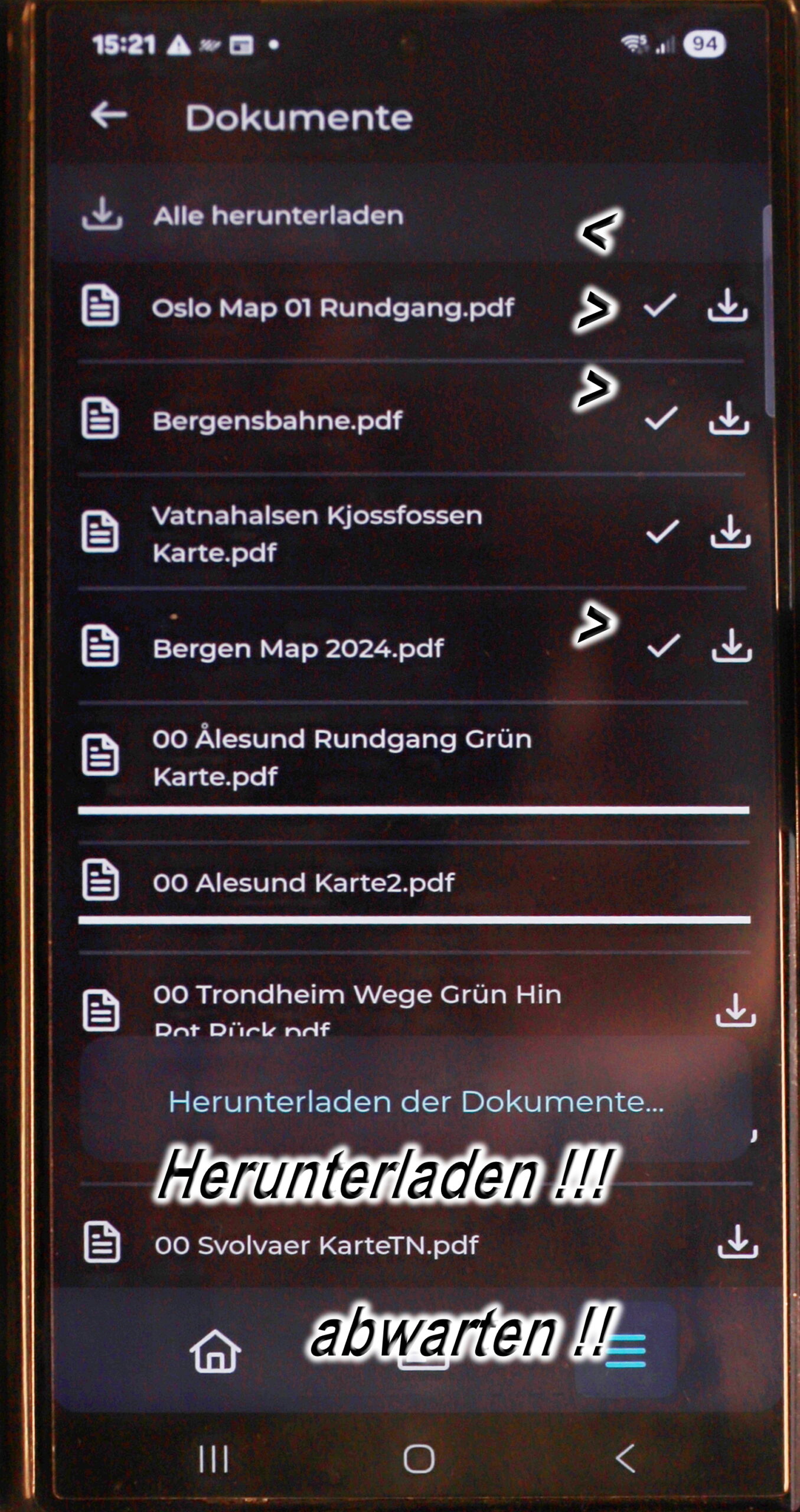Download the 00 Svolvaer KarteTN.pdf file

(x=737, y=1241)
